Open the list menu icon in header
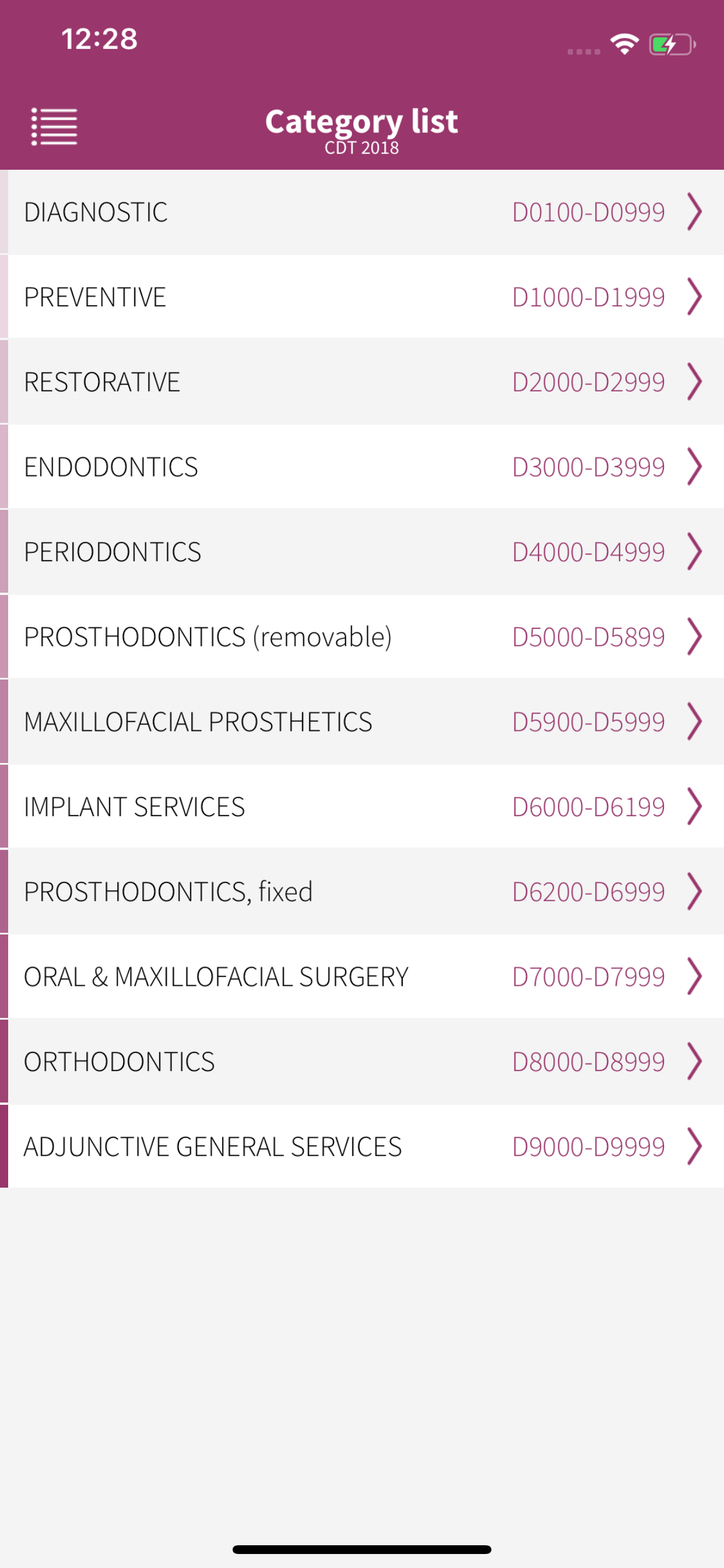The height and width of the screenshot is (1568, 724). click(x=54, y=127)
